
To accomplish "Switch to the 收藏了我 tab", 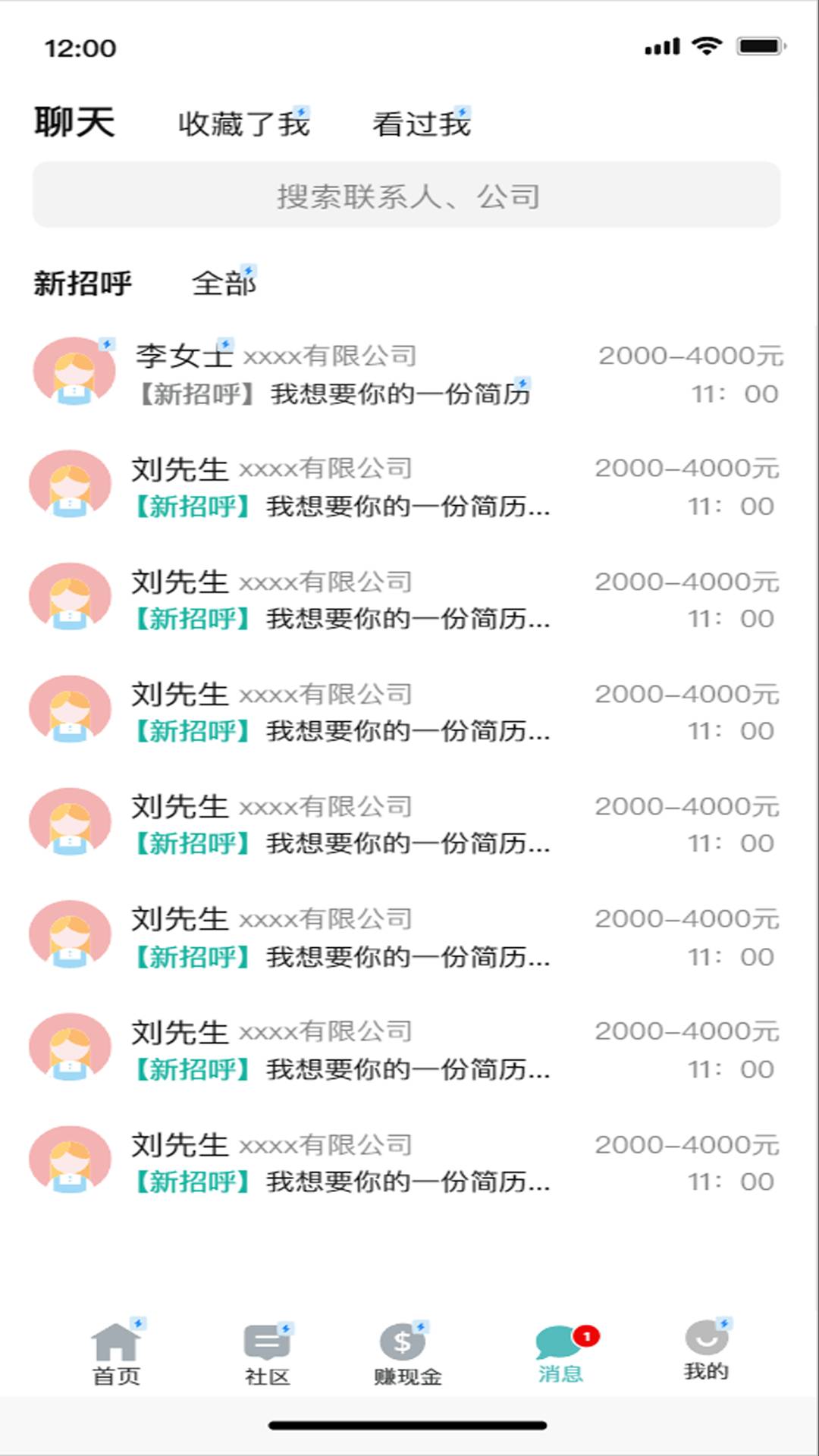I will 243,123.
